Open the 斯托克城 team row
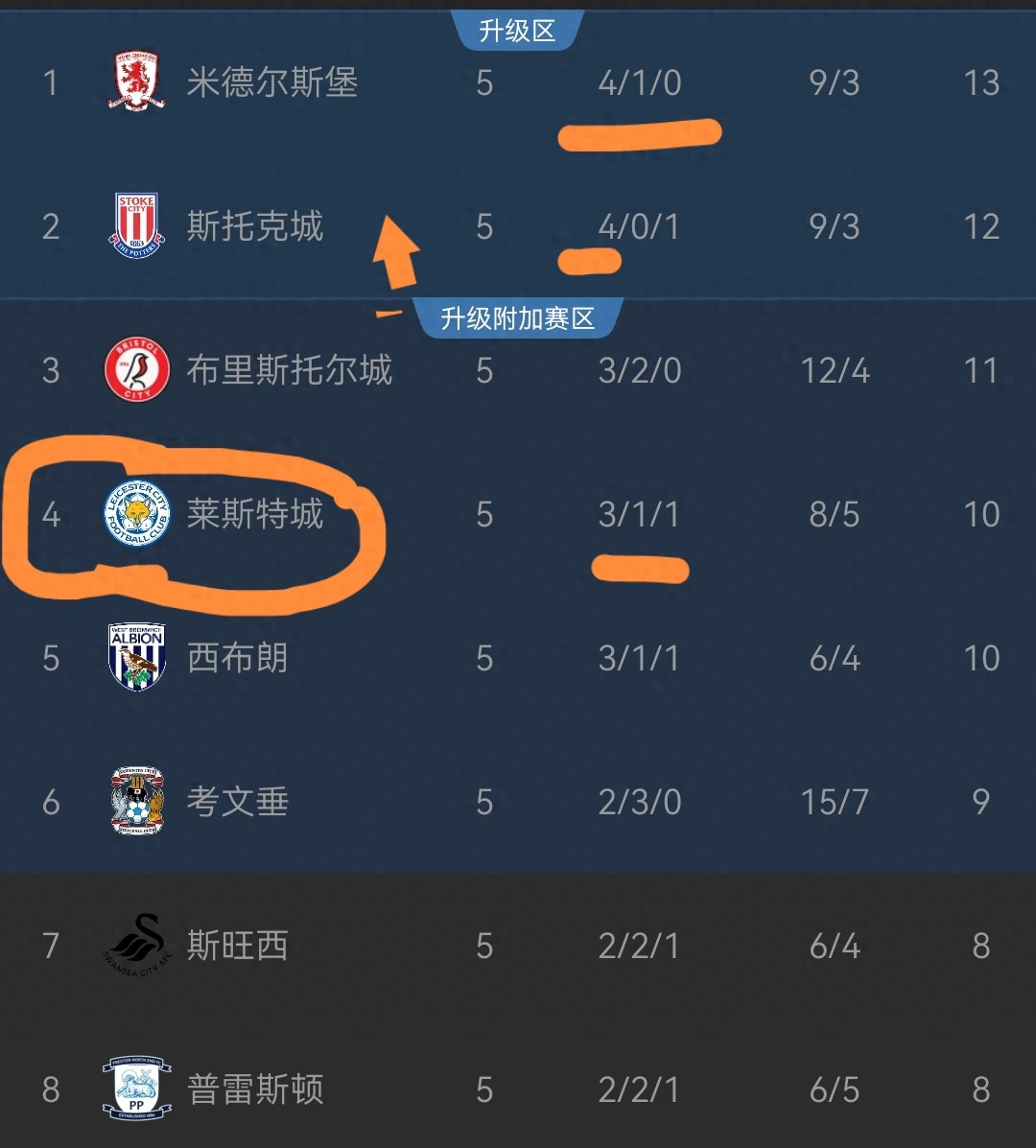The image size is (1036, 1148). click(254, 226)
